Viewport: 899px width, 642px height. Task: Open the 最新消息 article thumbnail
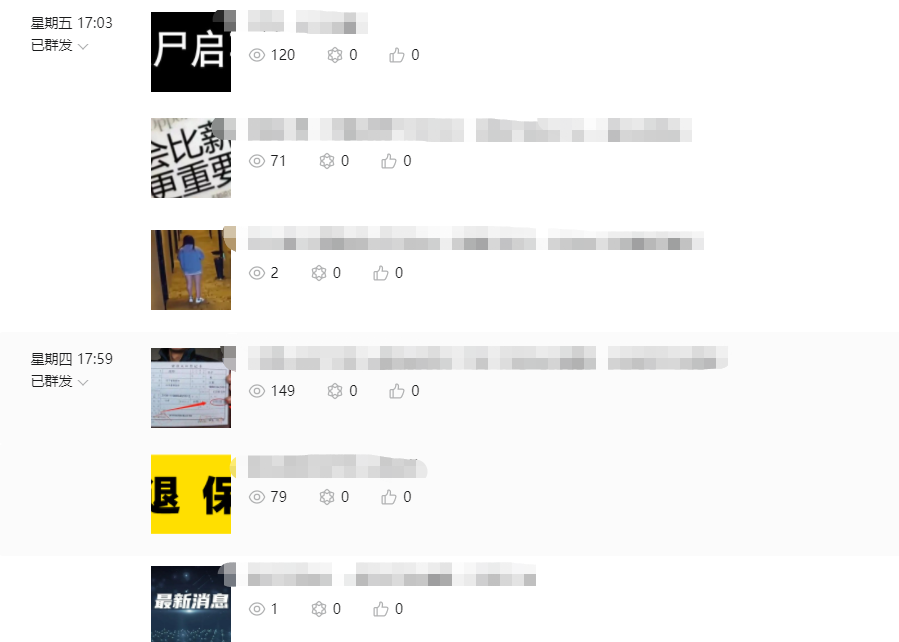click(x=190, y=603)
